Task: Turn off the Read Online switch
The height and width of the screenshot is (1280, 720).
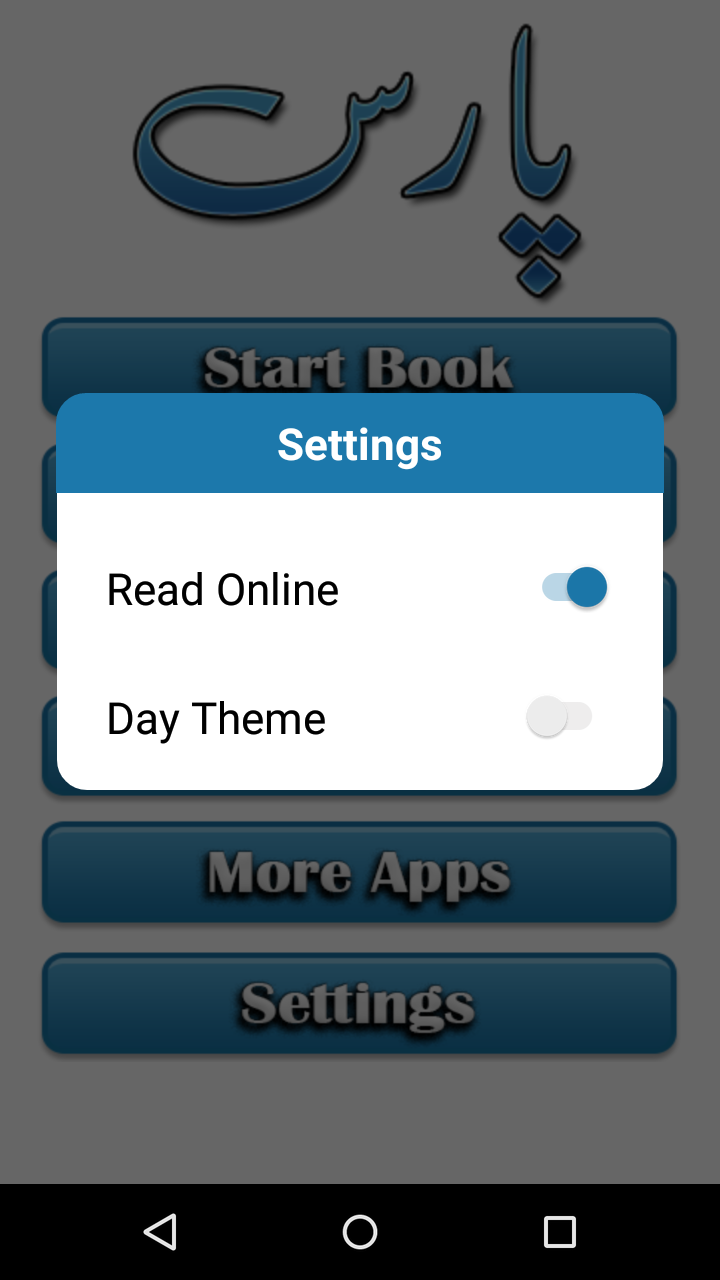Action: (x=574, y=588)
